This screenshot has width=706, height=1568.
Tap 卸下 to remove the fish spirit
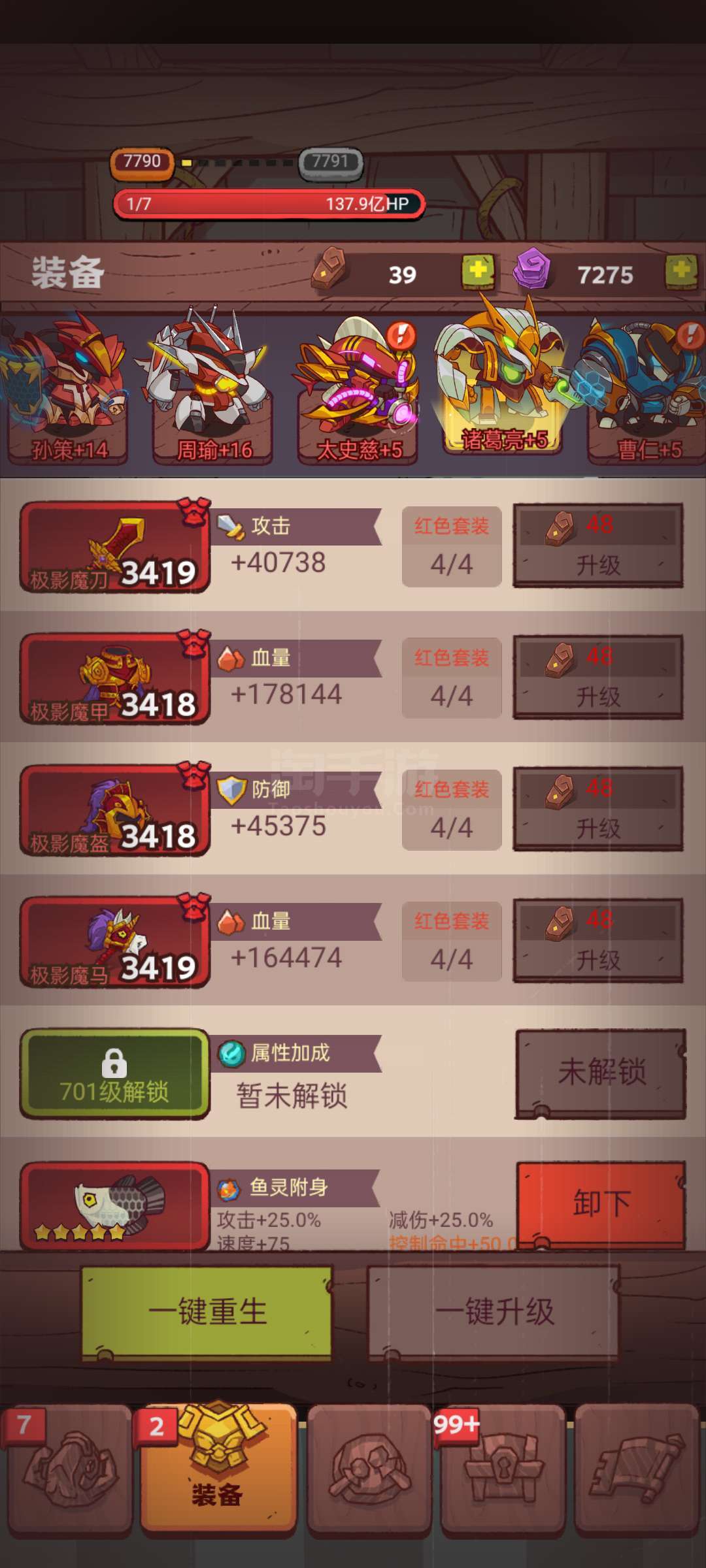pos(601,1205)
